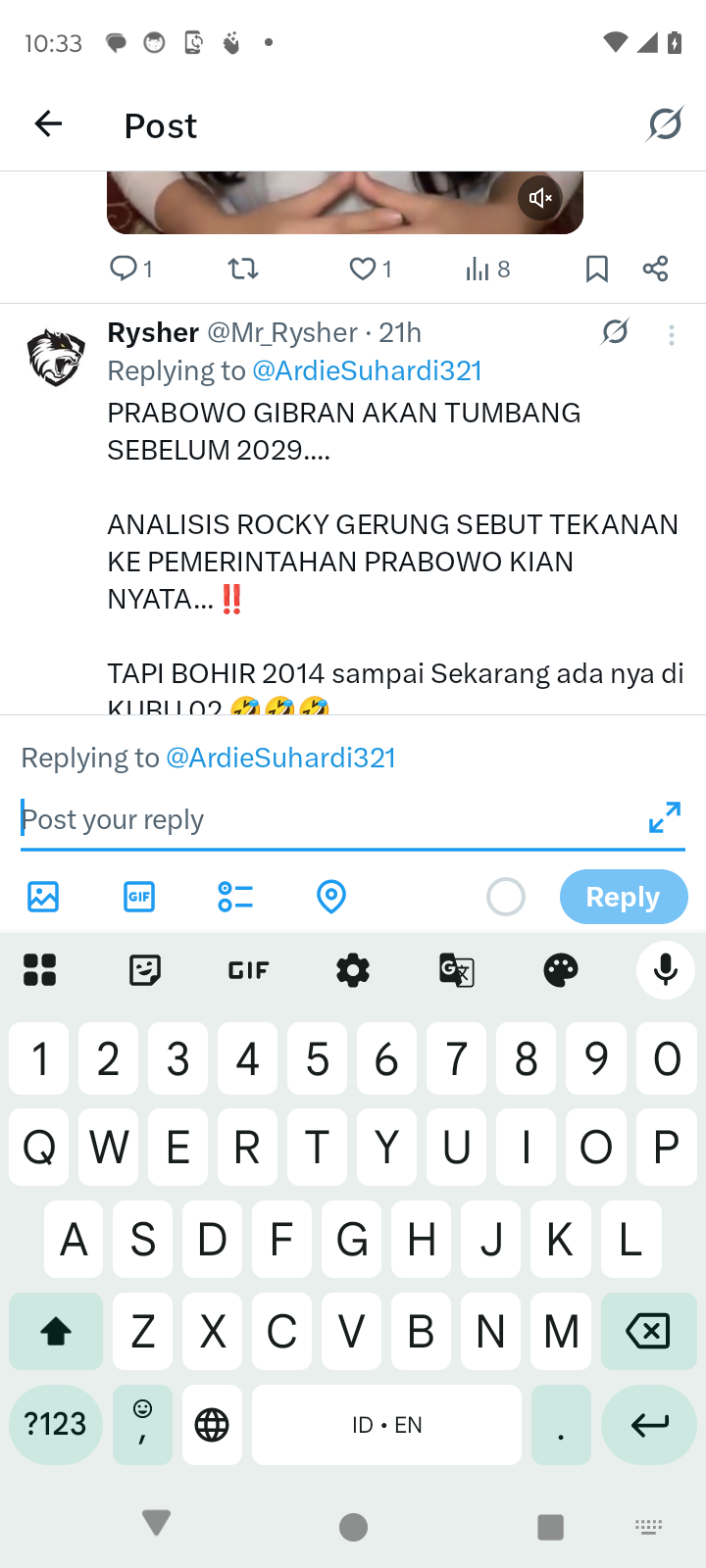
Task: Like the top post
Action: tap(371, 269)
